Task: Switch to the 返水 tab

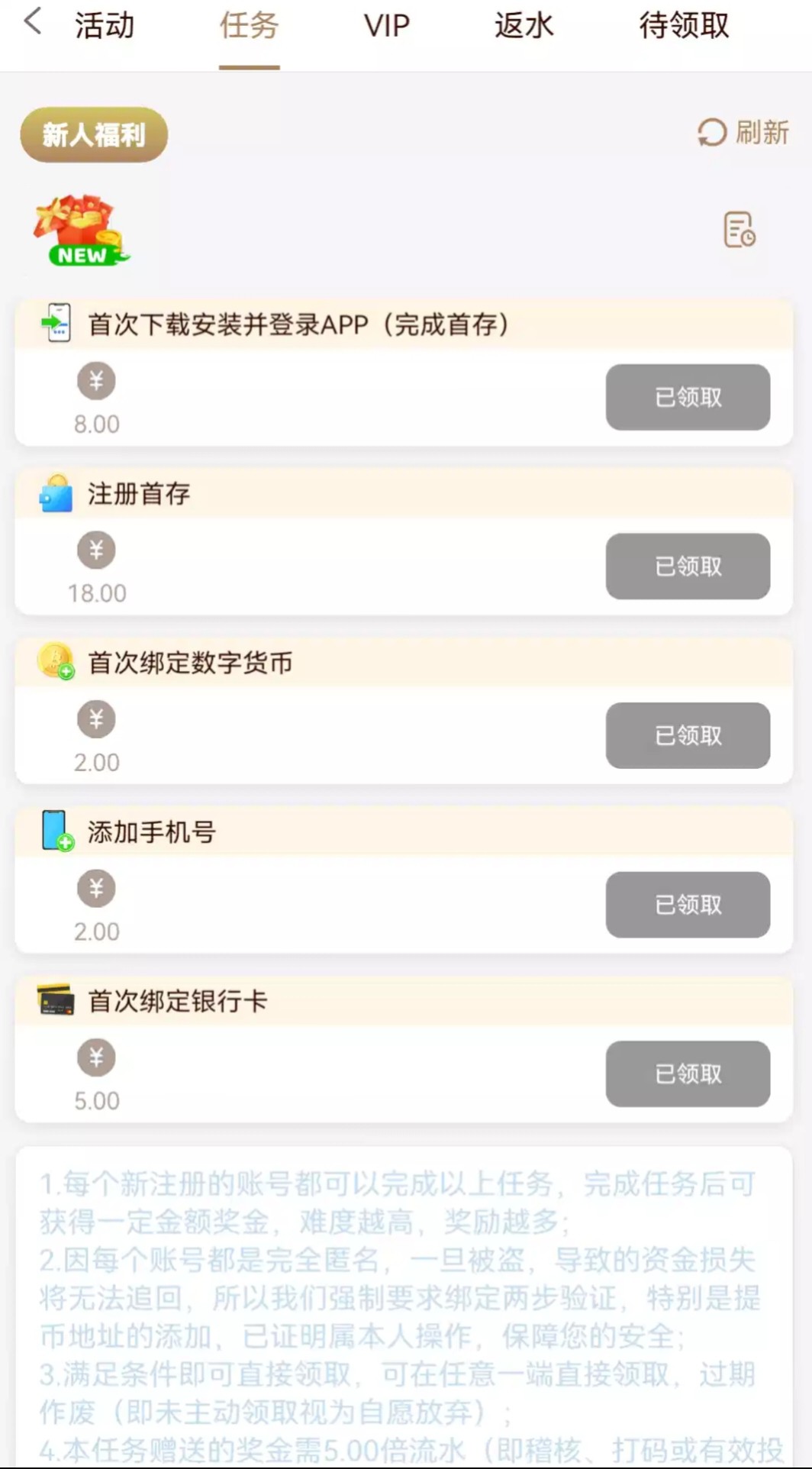Action: point(524,26)
